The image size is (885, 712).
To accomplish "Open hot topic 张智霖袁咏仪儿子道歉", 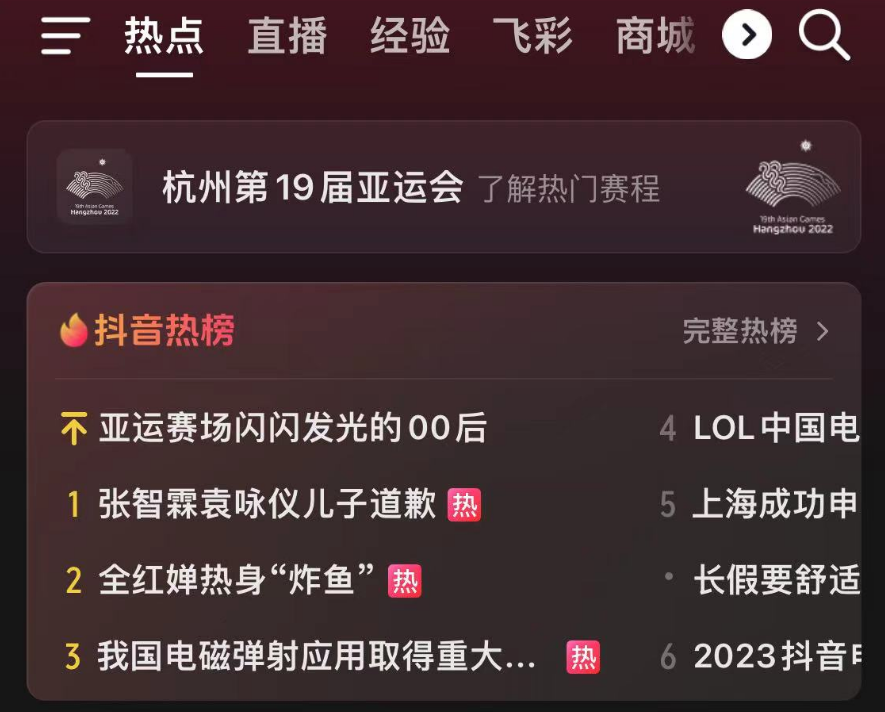I will [267, 504].
